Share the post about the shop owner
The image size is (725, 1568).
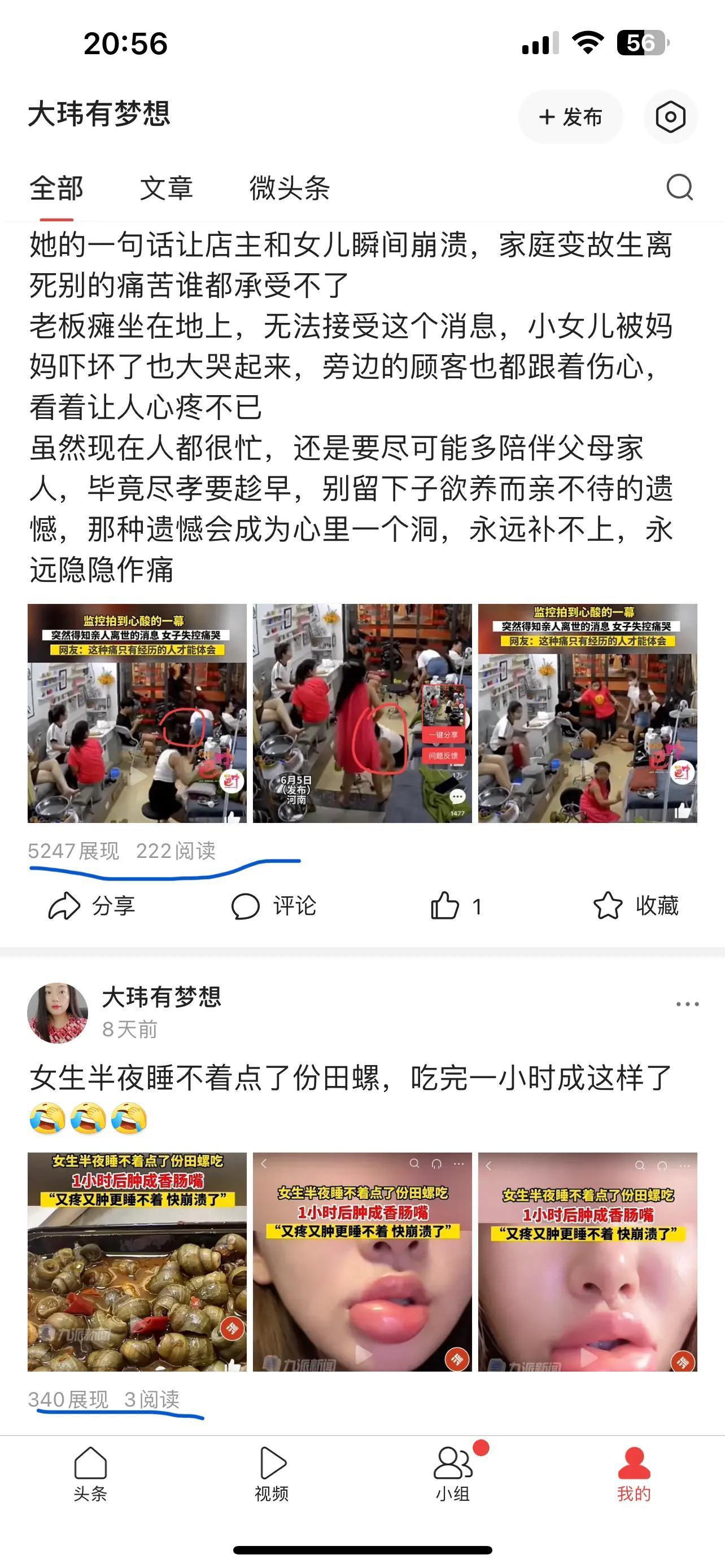pyautogui.click(x=91, y=906)
